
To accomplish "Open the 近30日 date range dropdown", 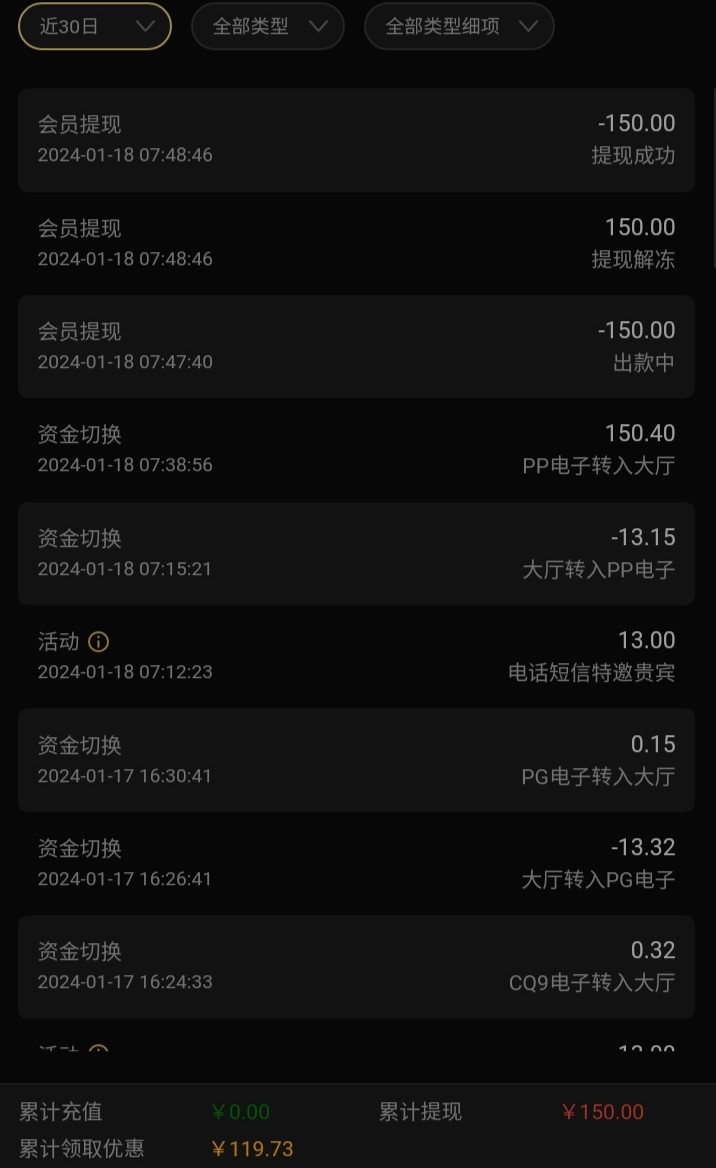I will [95, 27].
